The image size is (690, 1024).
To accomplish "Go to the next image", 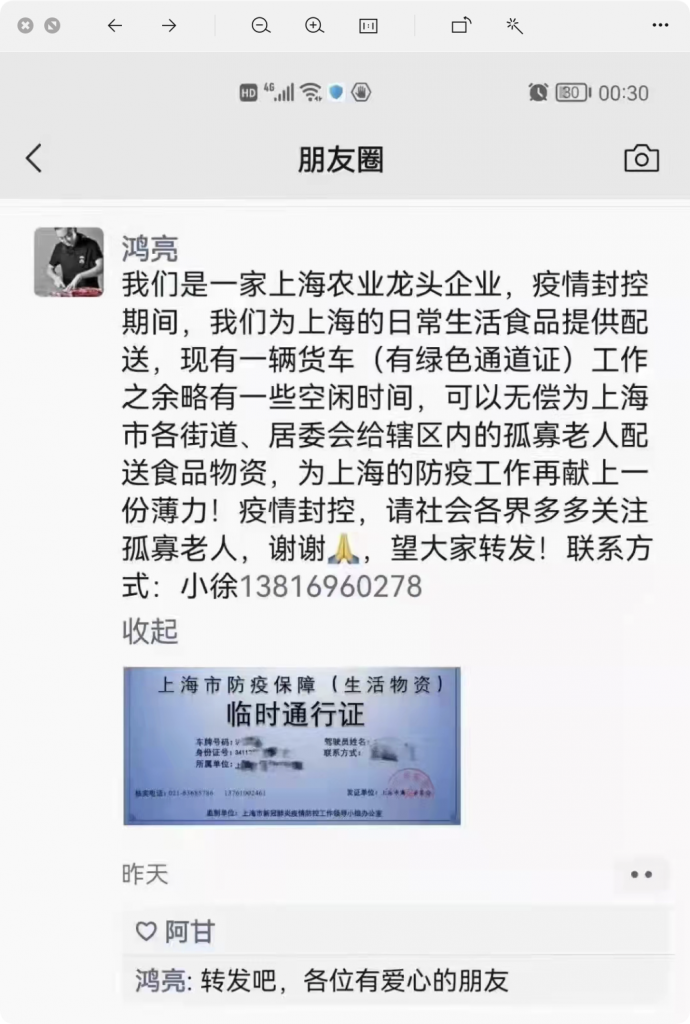I will 169,26.
